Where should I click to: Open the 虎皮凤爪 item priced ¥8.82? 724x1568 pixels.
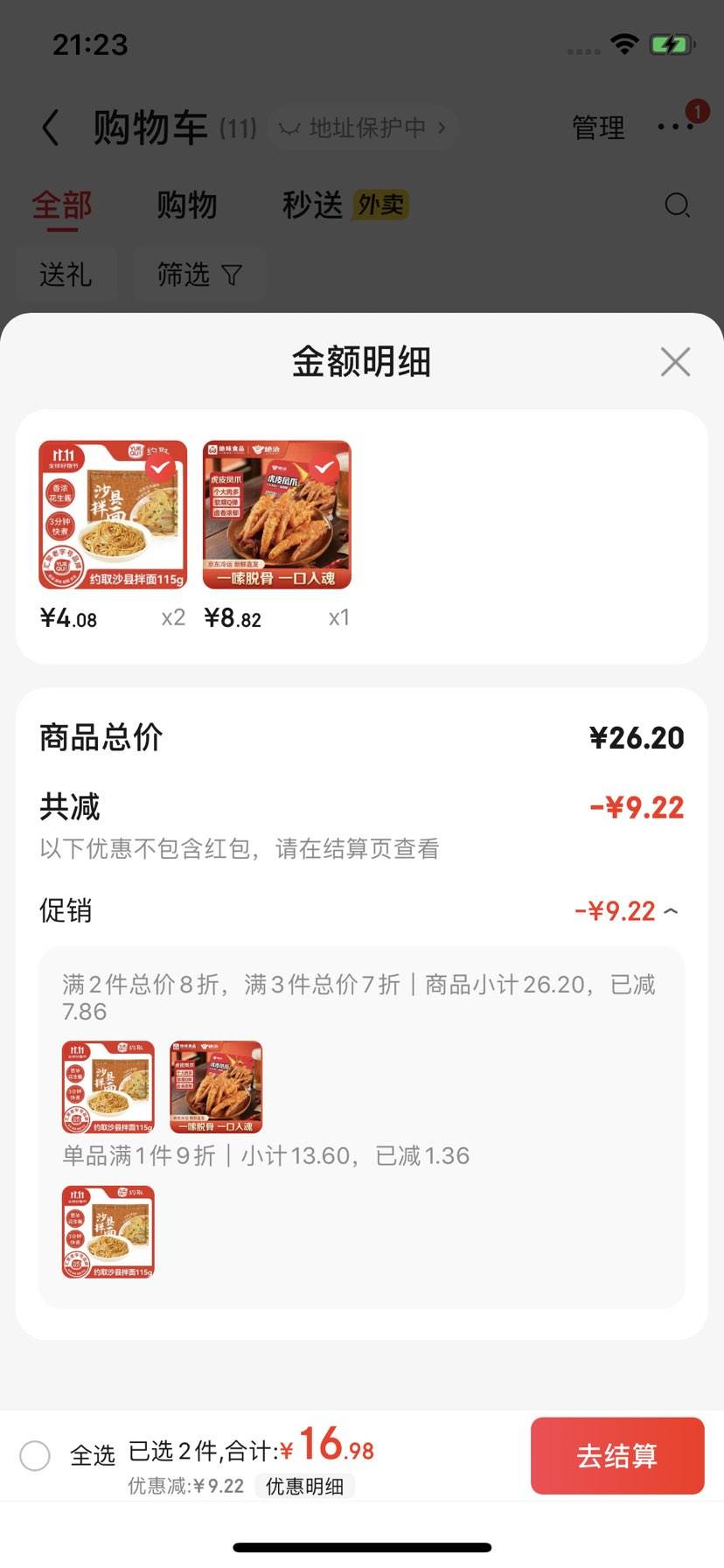(277, 515)
